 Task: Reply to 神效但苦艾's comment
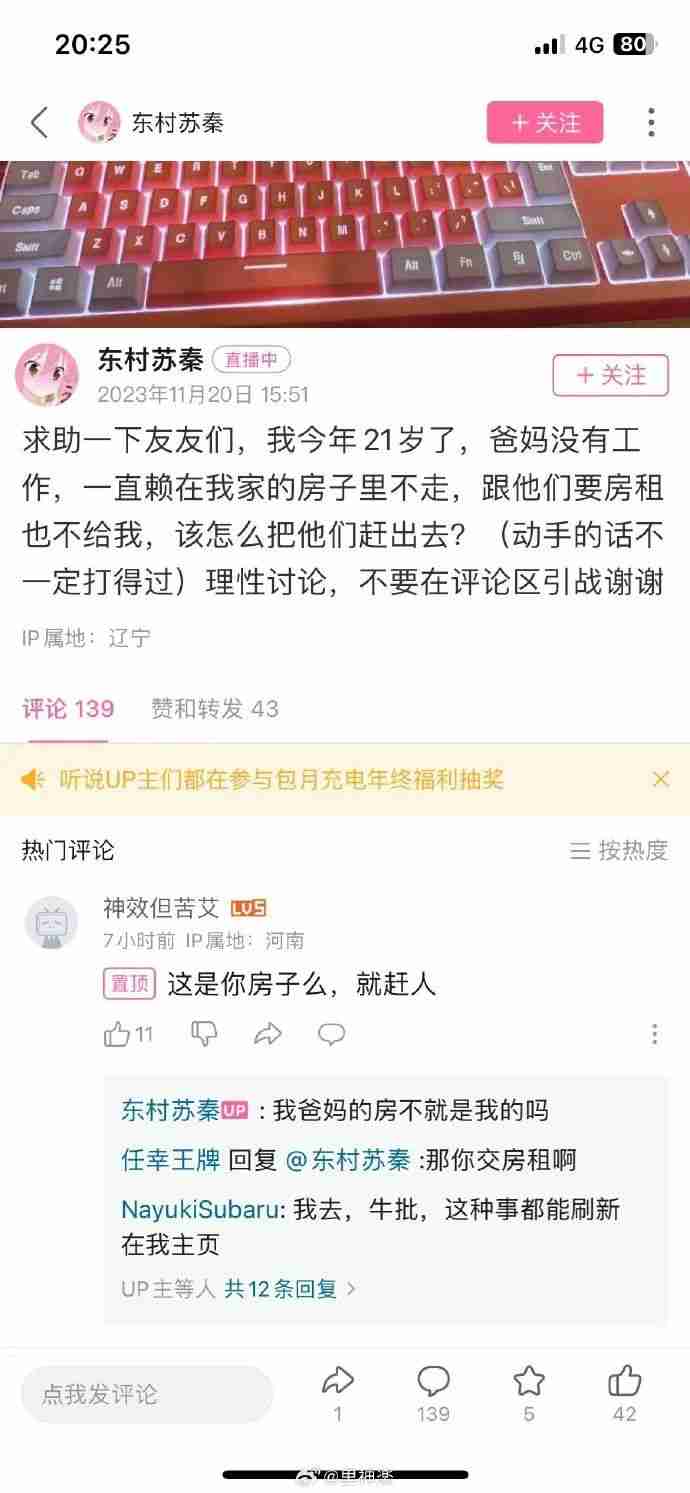(331, 1034)
